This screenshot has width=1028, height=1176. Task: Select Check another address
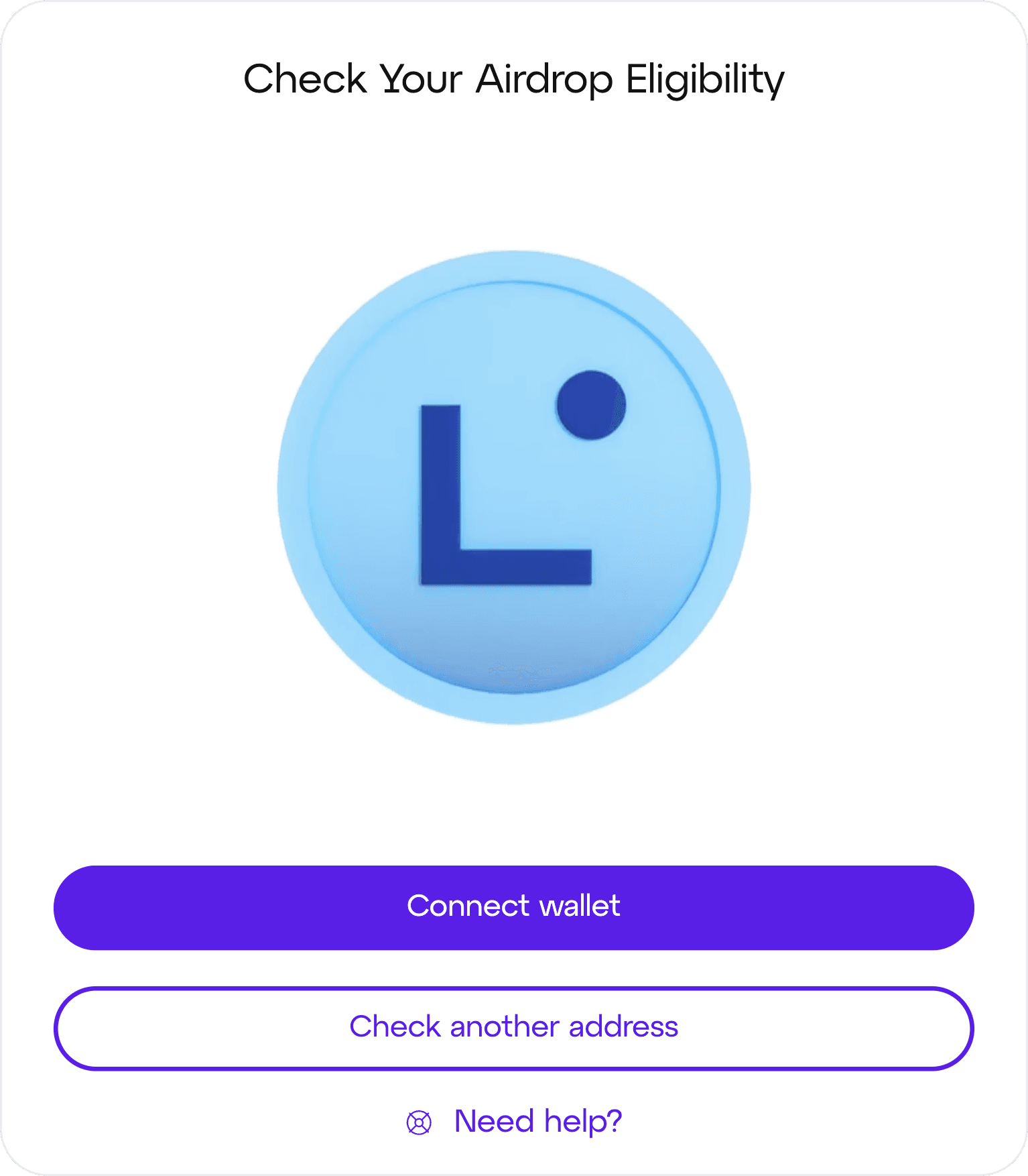point(513,1028)
